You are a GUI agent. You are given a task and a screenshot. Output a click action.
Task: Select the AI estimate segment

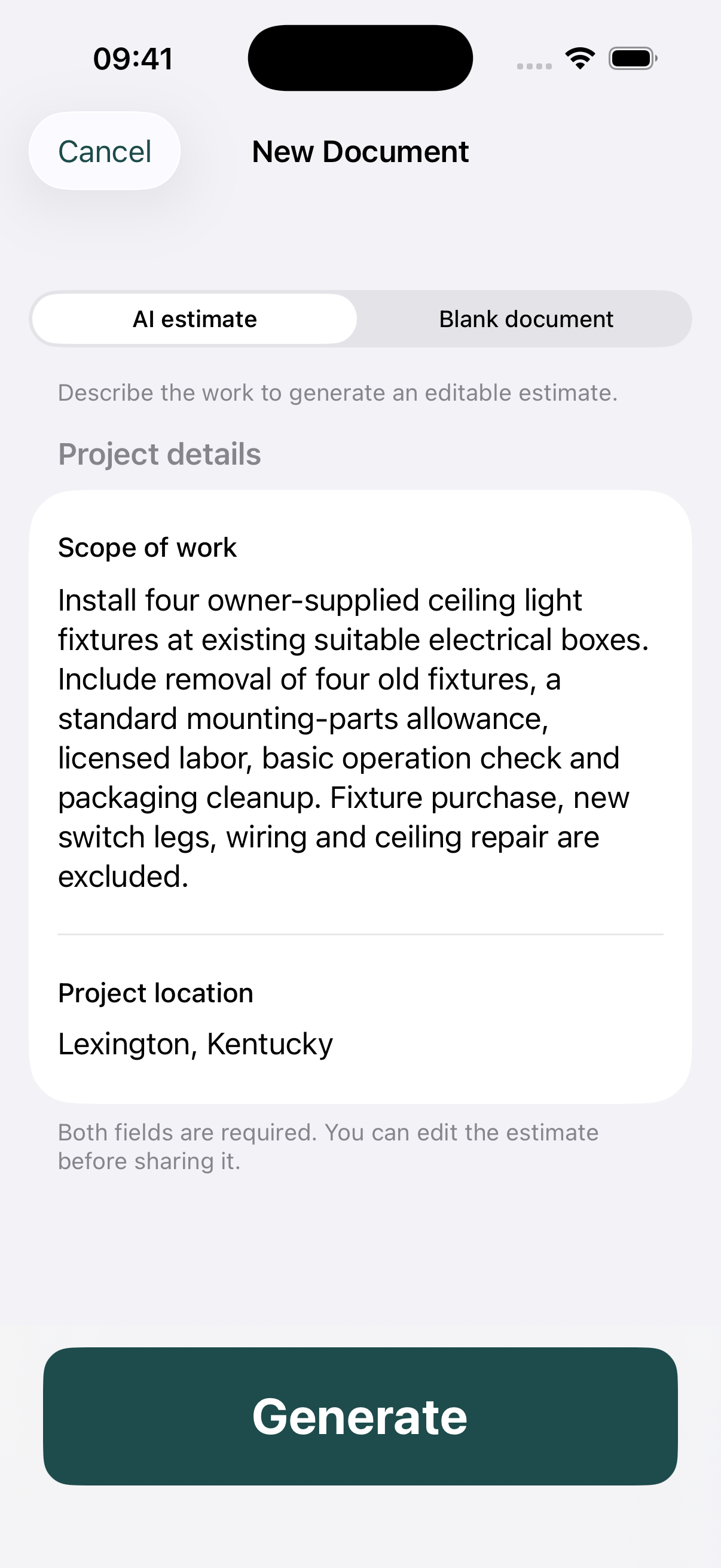195,319
